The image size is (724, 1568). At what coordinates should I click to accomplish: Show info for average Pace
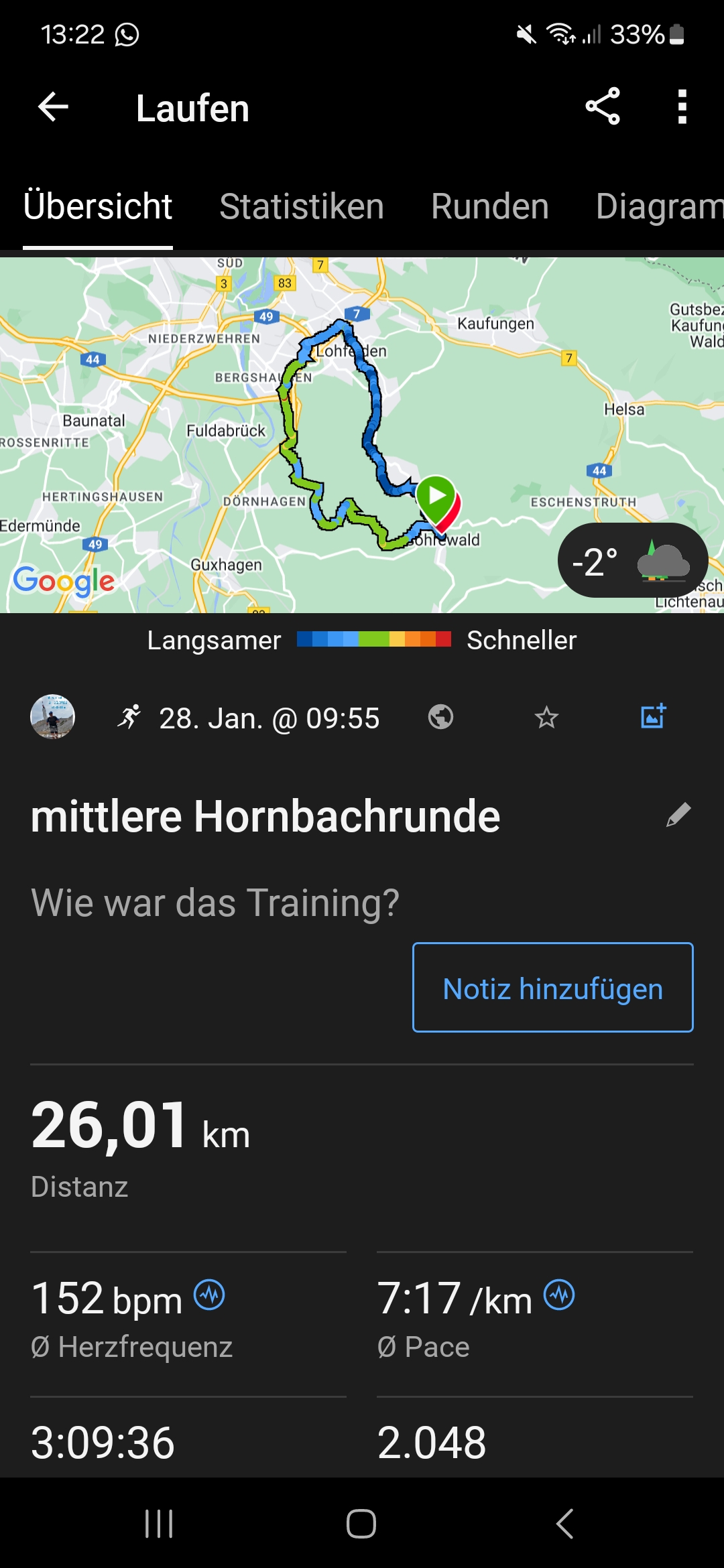(x=559, y=1295)
